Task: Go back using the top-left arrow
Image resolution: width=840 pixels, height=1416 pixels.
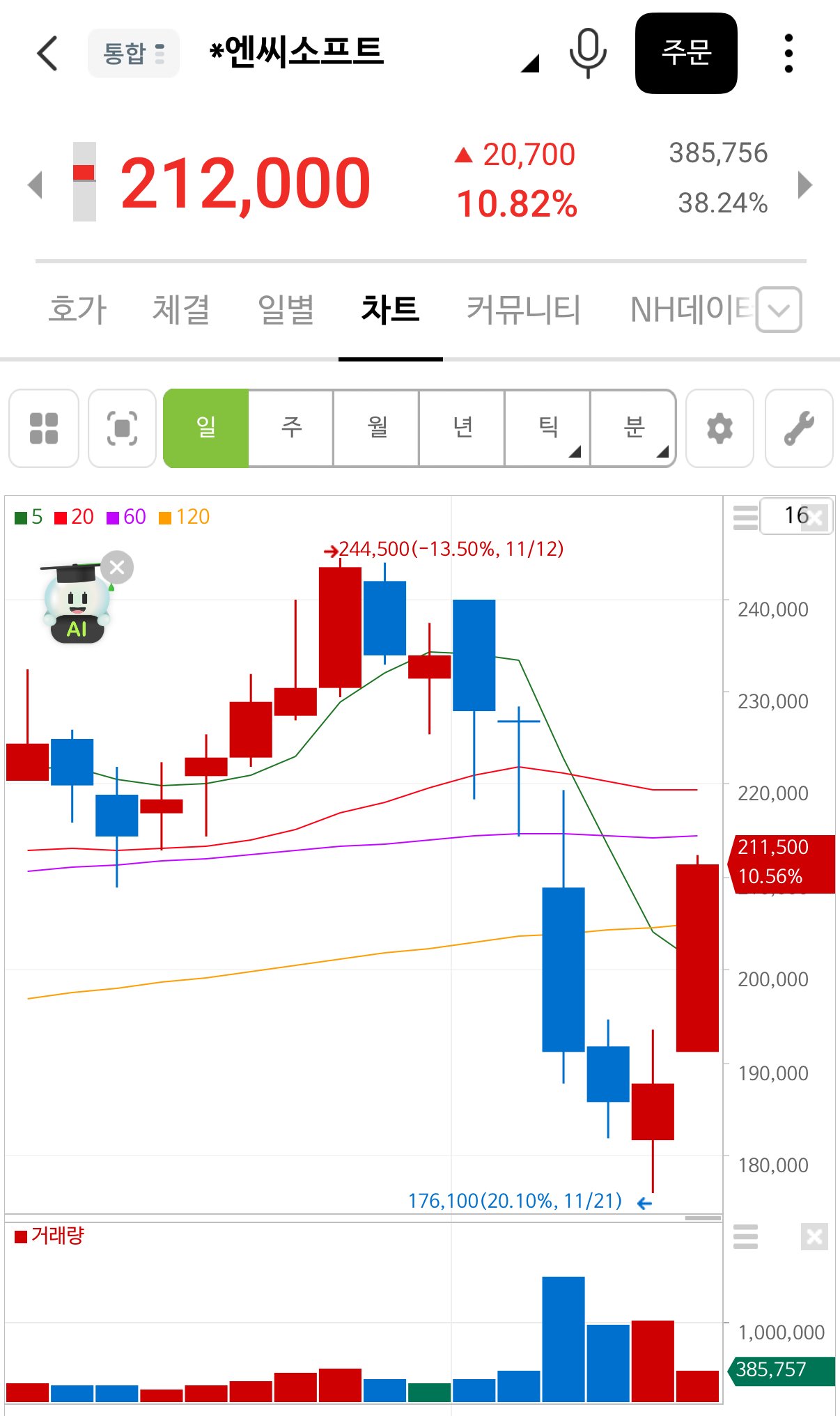Action: point(47,54)
